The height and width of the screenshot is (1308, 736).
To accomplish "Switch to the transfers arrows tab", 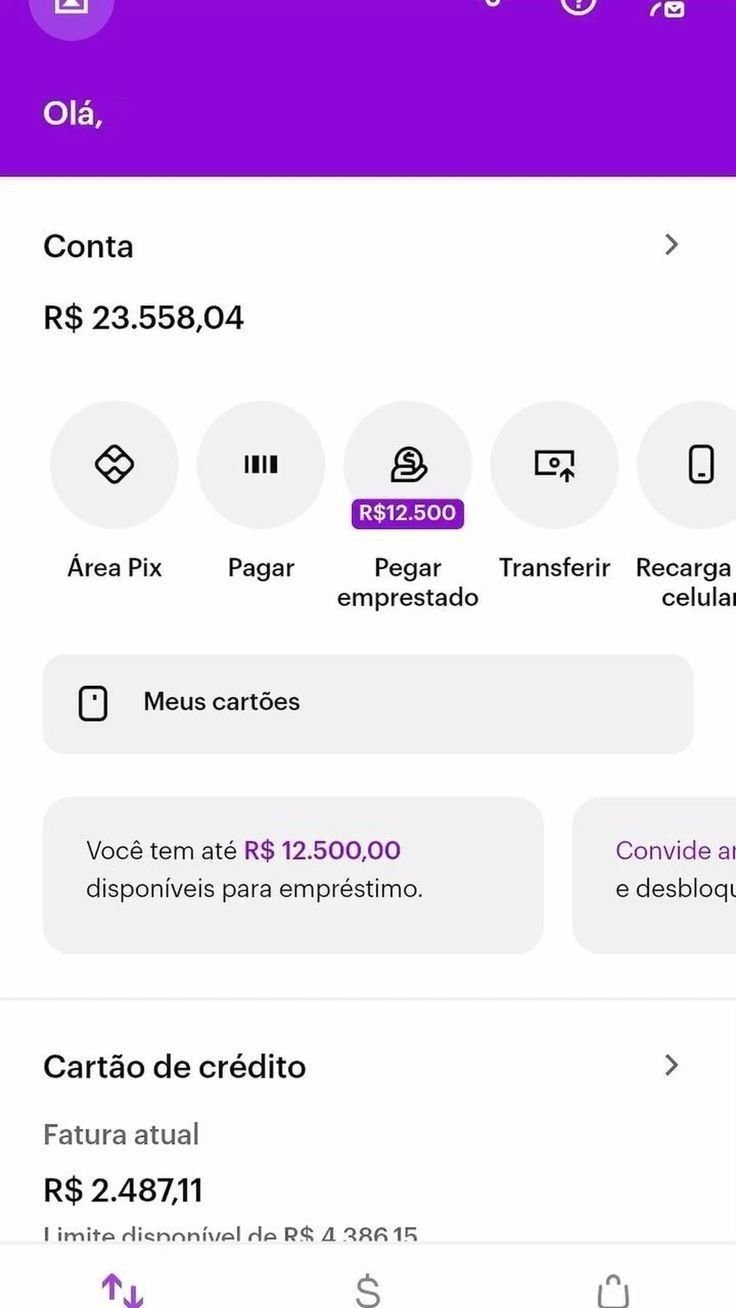I will (x=122, y=1290).
